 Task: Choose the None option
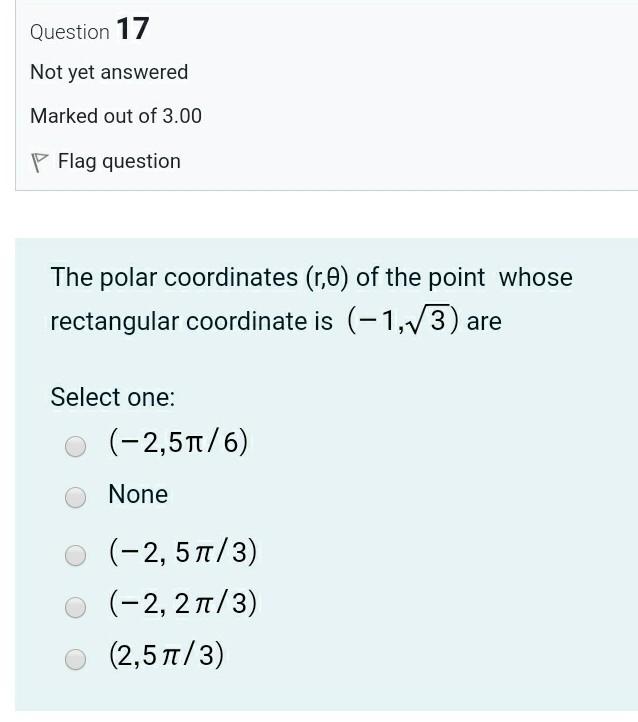(x=76, y=497)
